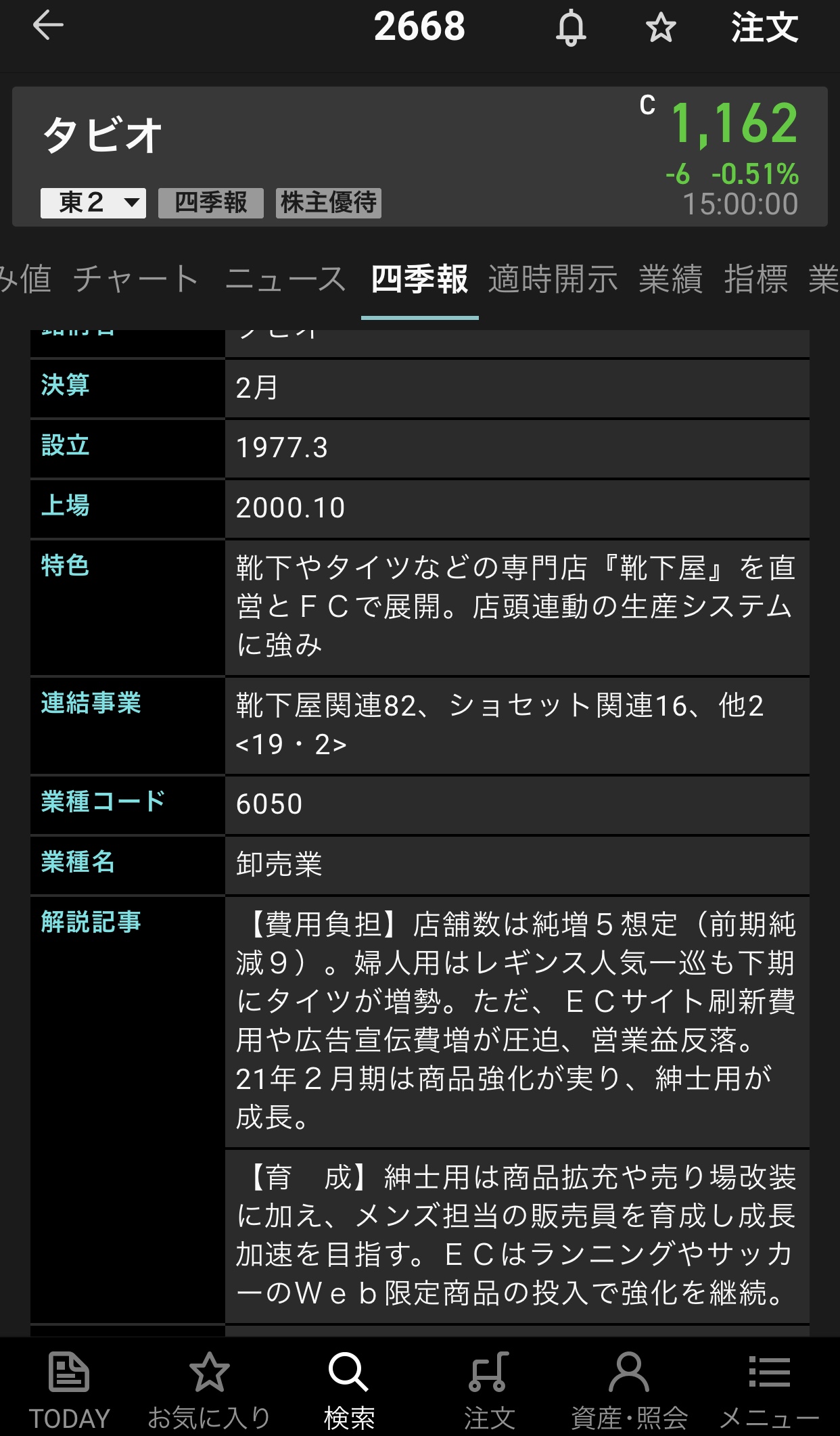Open the 株主優待 badge

click(x=329, y=203)
